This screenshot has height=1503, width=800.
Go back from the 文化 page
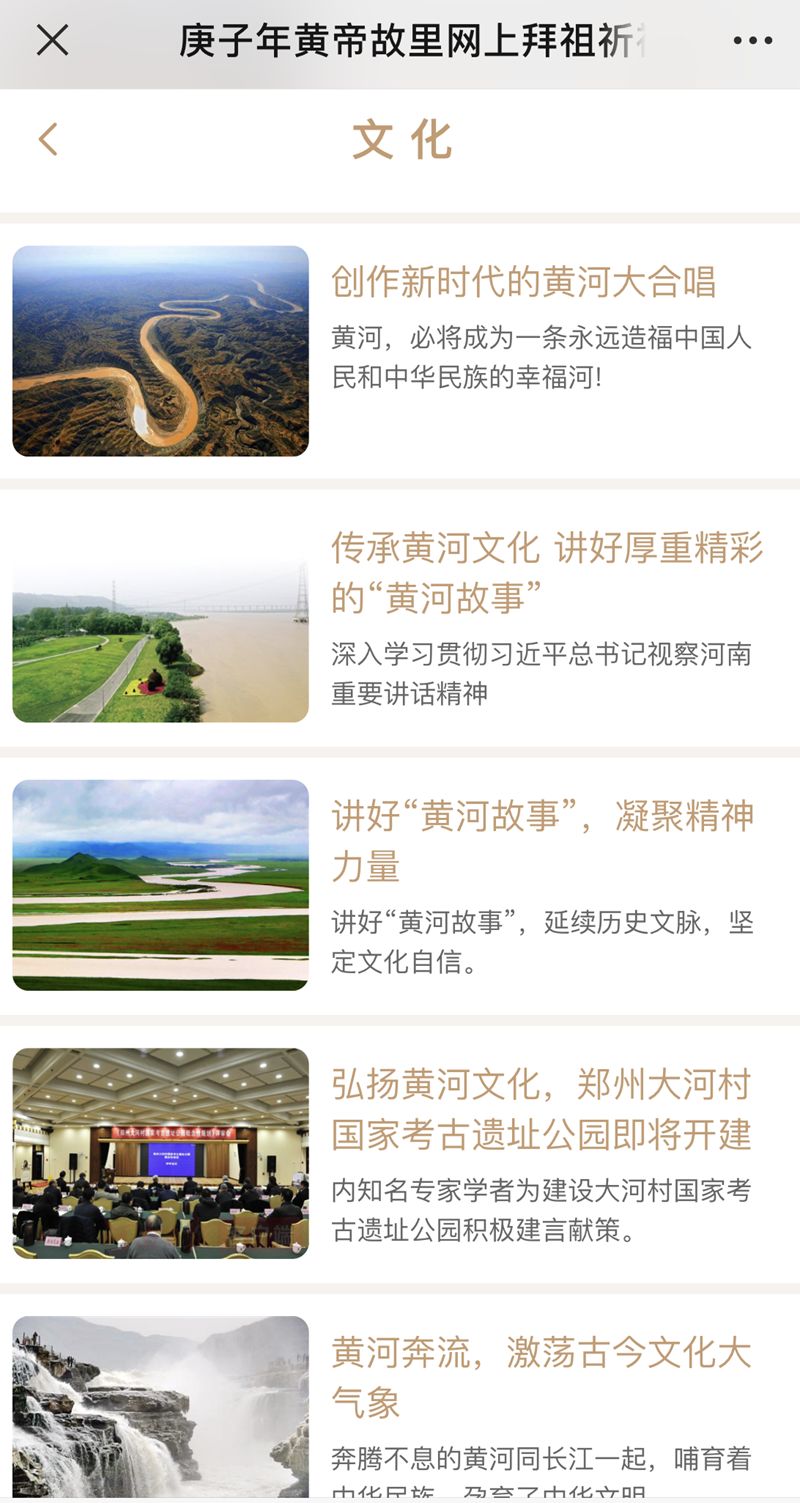[x=48, y=140]
